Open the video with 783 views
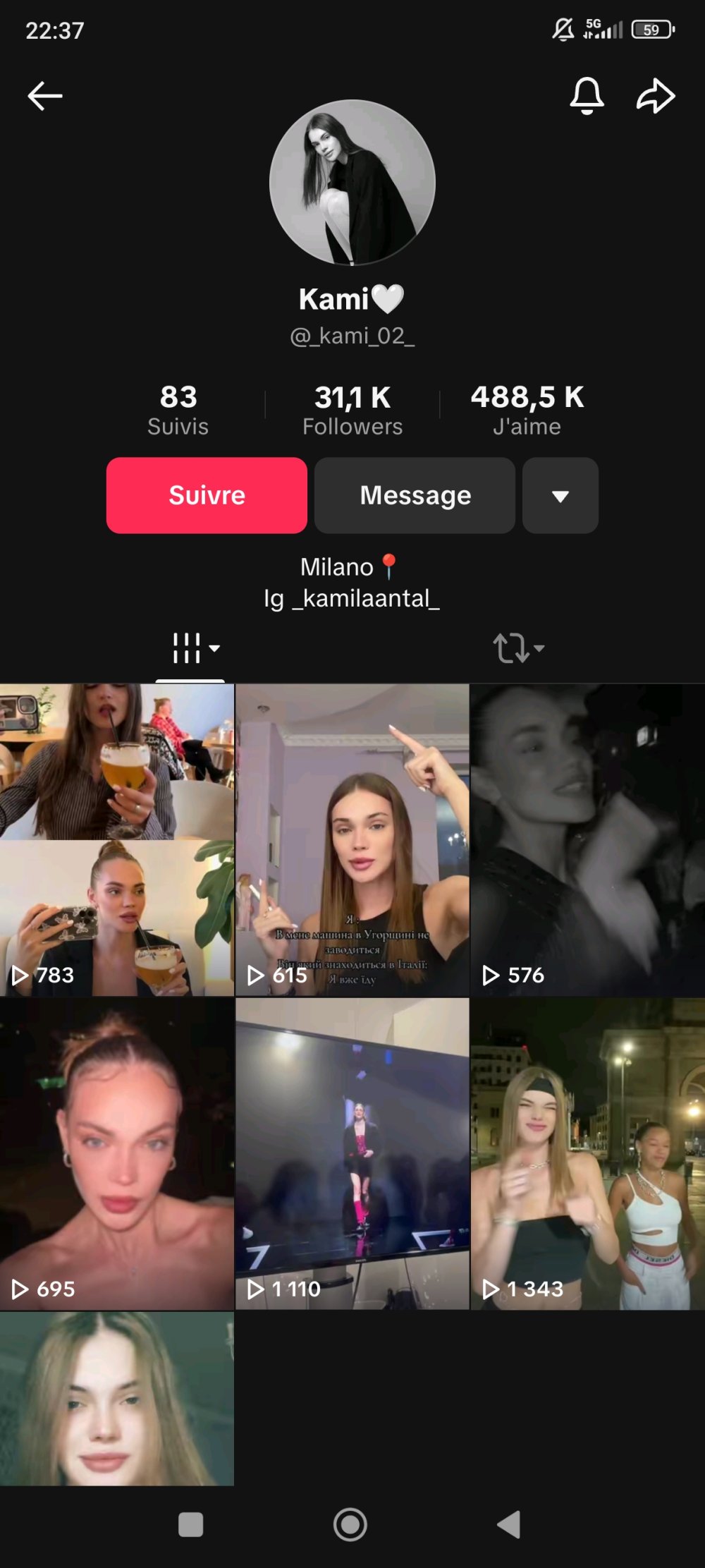The width and height of the screenshot is (705, 1568). coord(117,839)
